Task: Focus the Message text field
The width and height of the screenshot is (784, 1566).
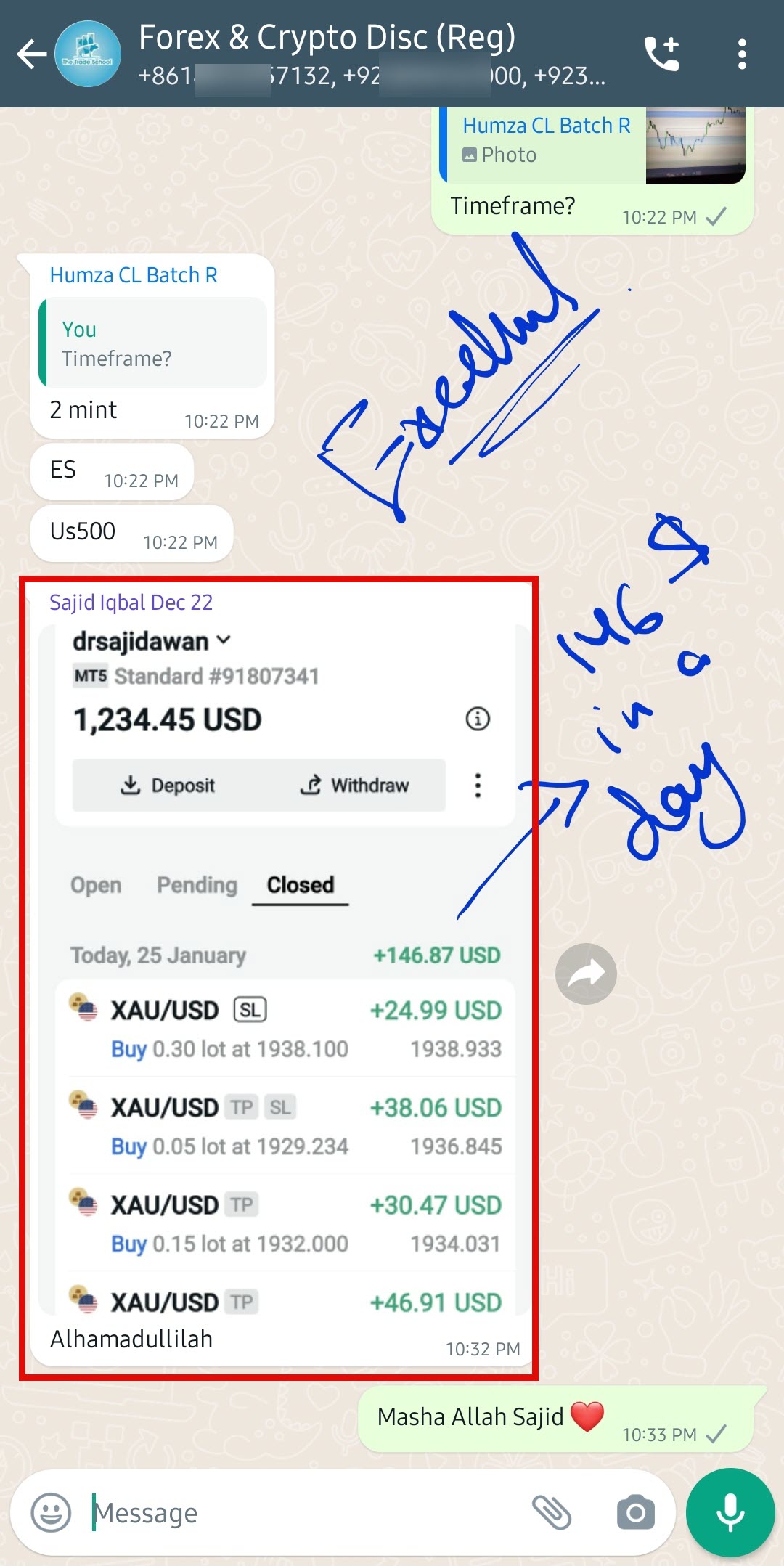Action: coord(305,1513)
